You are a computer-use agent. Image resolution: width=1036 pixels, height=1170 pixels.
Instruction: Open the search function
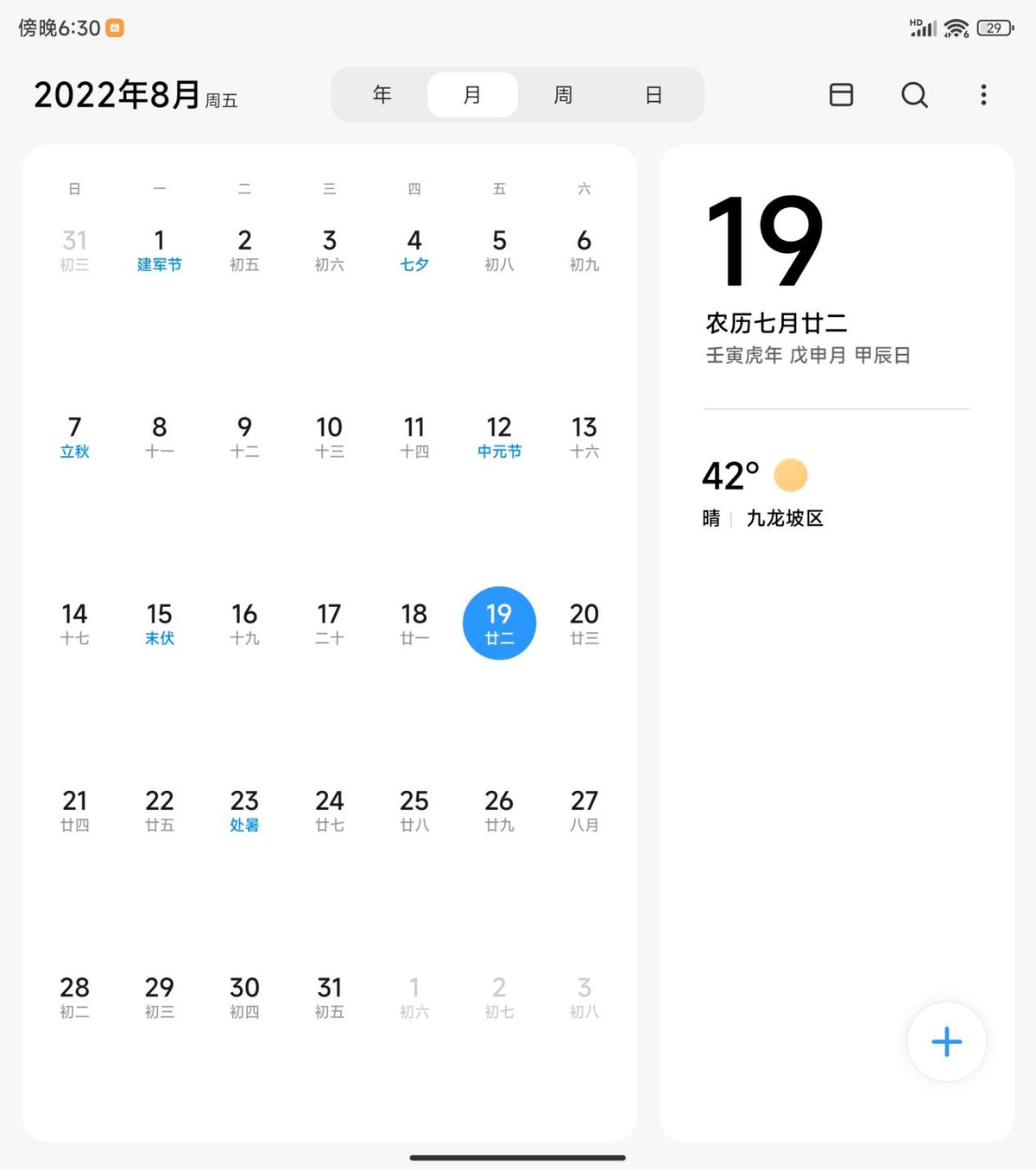point(914,95)
